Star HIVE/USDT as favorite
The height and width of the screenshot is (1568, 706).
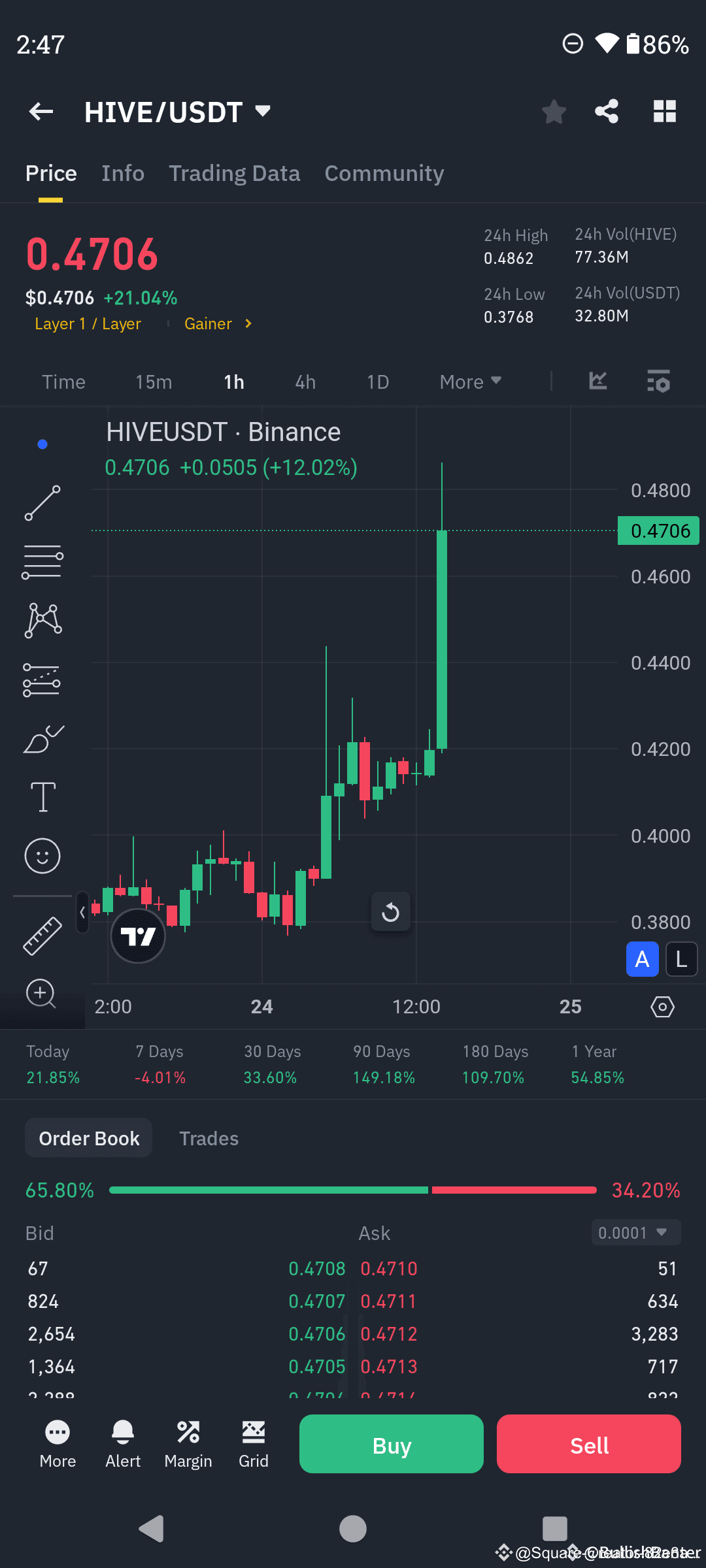point(554,111)
